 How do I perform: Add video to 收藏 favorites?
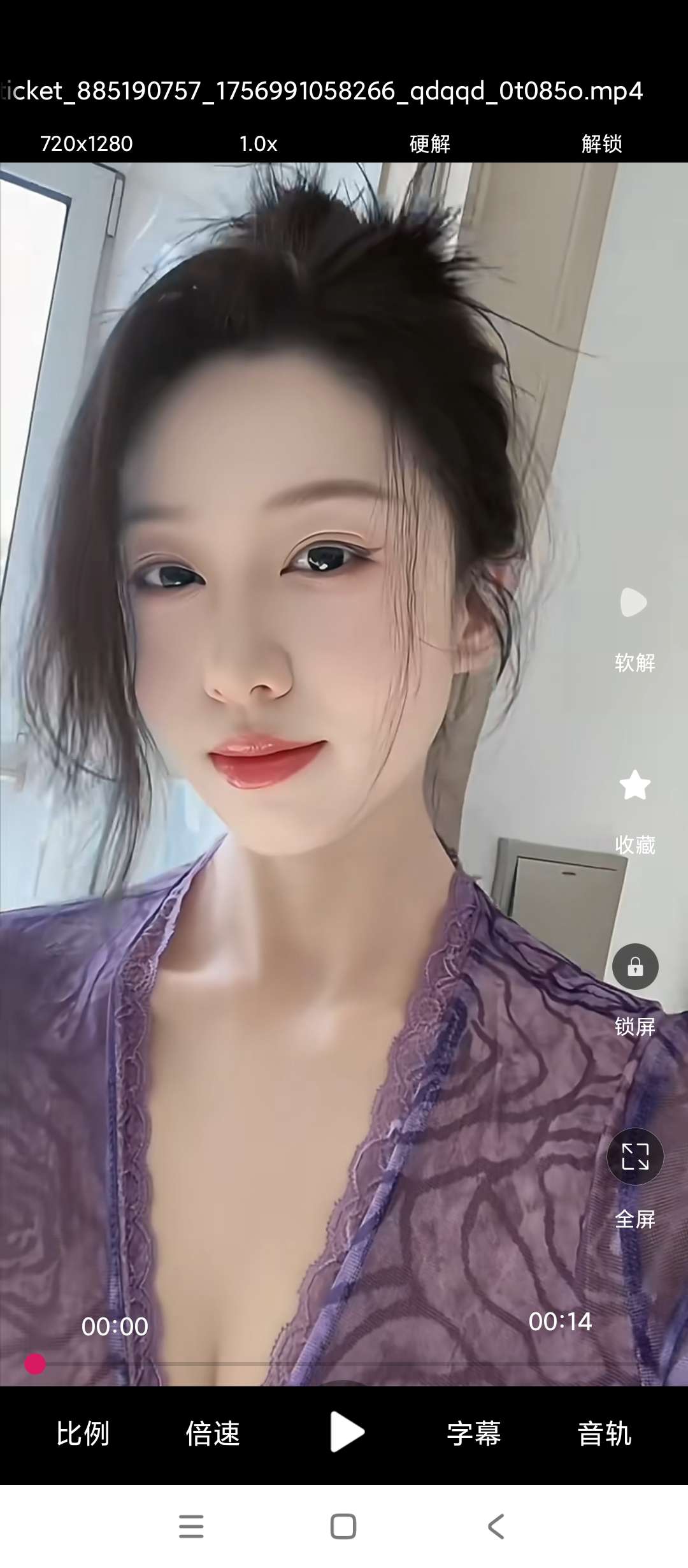634,785
